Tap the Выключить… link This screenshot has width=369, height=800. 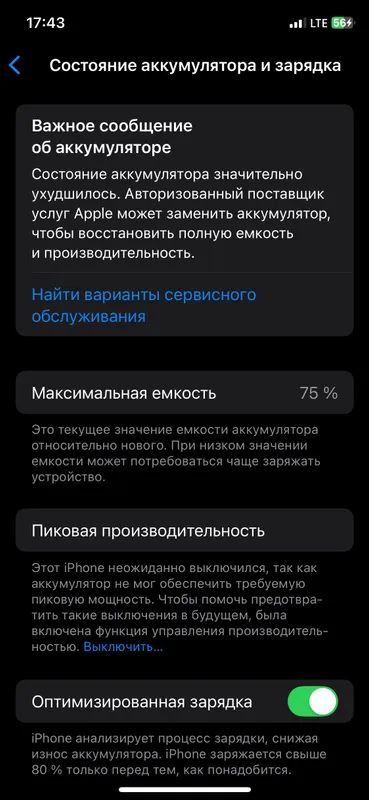[x=123, y=647]
